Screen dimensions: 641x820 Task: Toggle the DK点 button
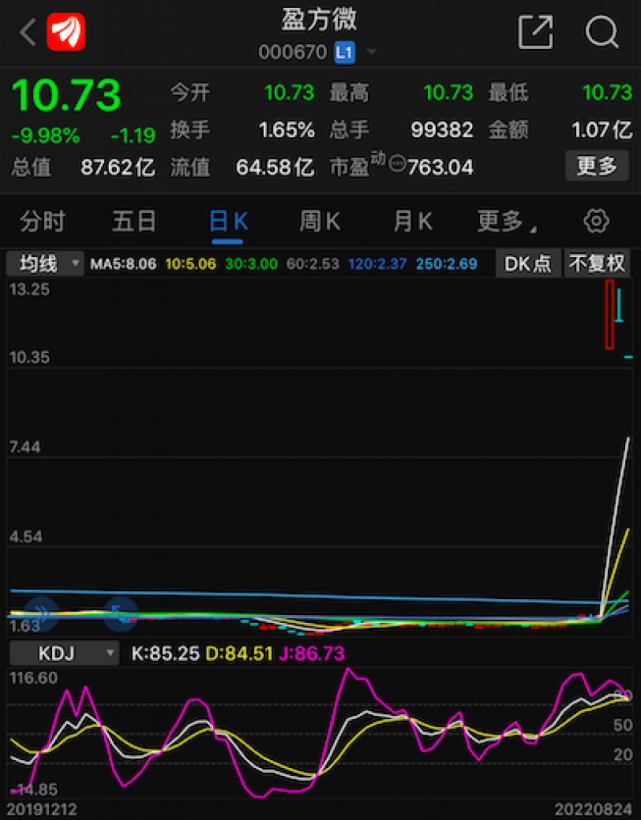(x=527, y=264)
